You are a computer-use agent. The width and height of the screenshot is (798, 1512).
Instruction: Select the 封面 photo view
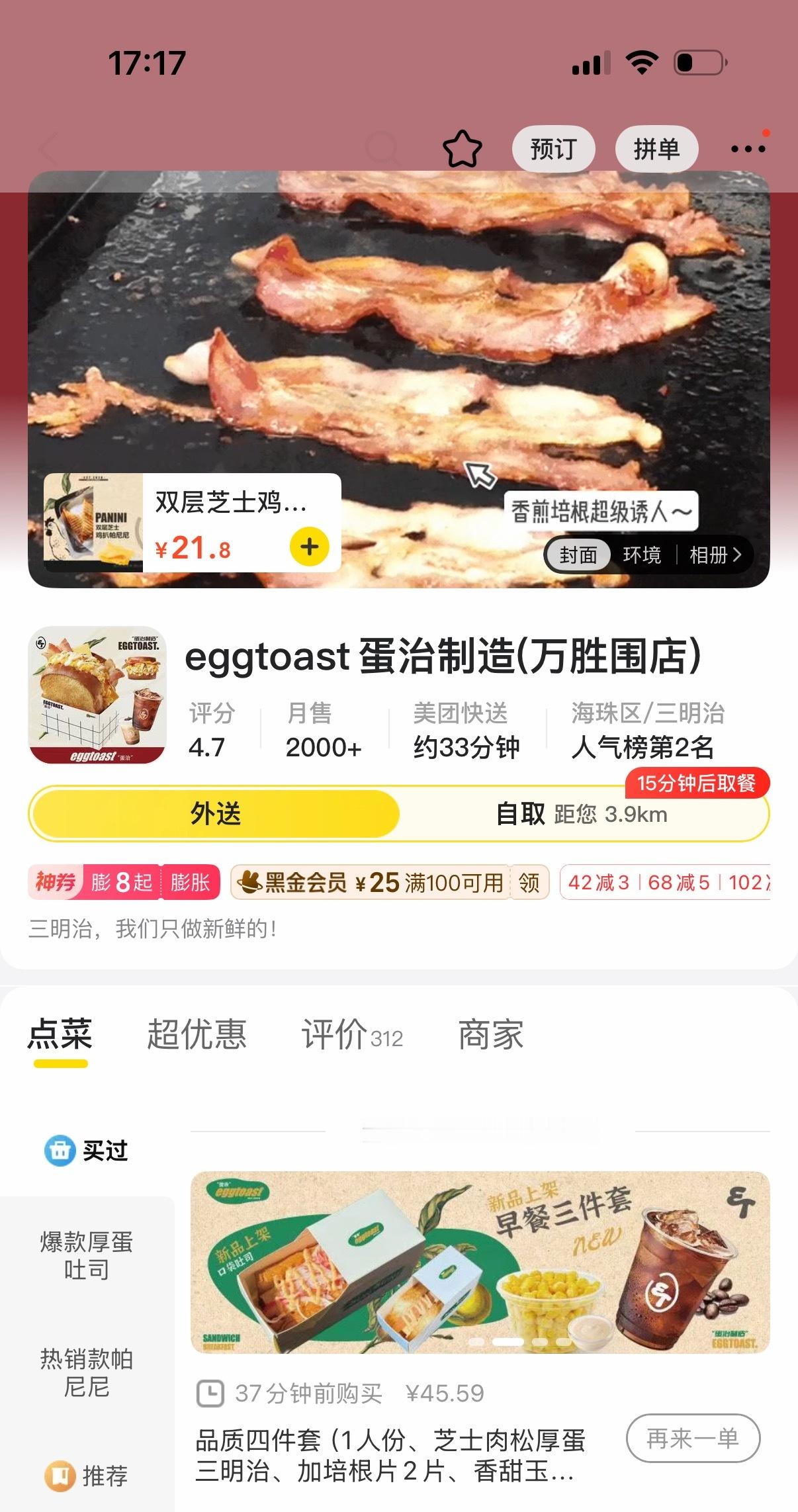coord(578,555)
